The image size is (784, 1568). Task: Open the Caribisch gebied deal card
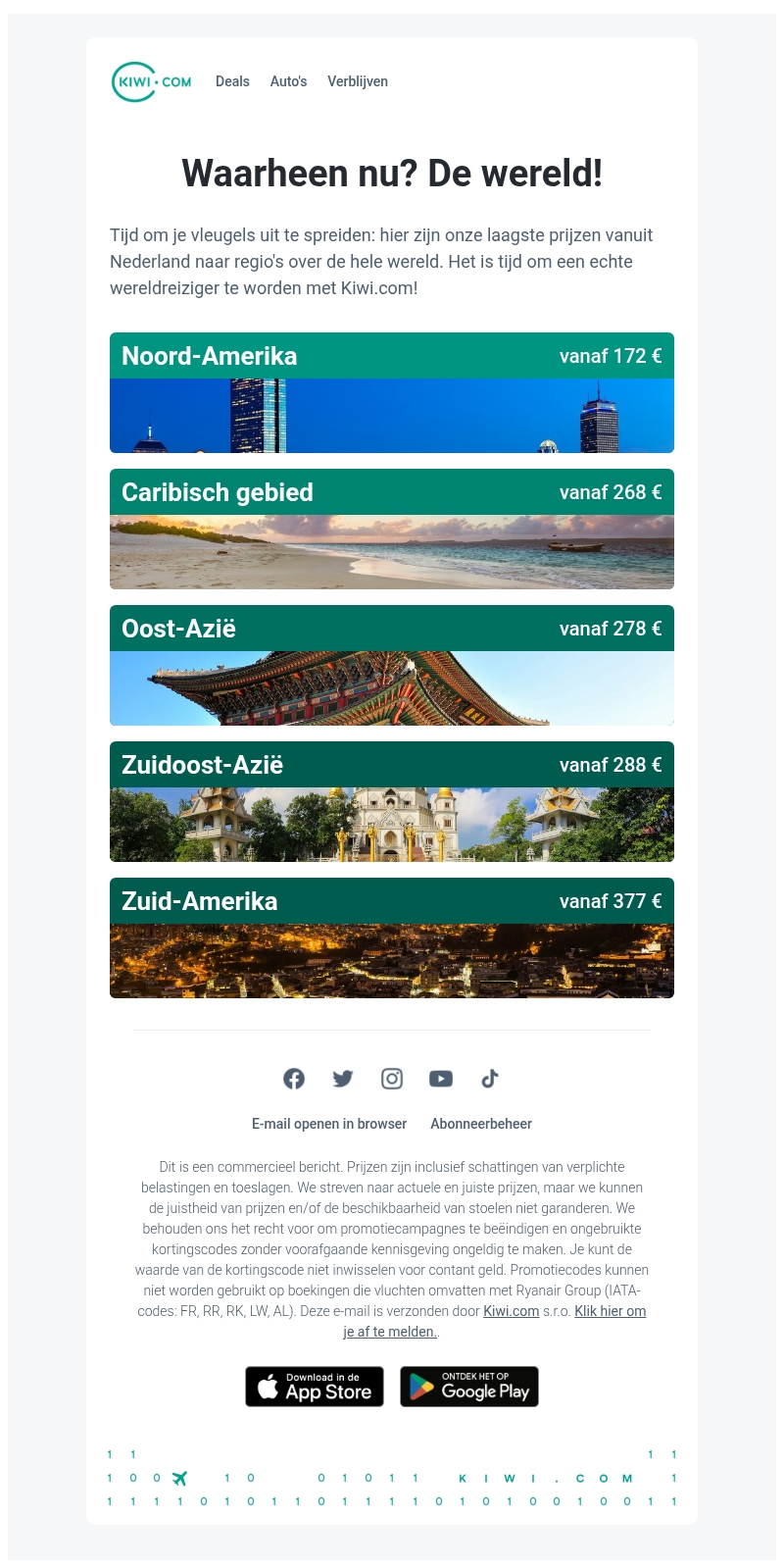[392, 529]
